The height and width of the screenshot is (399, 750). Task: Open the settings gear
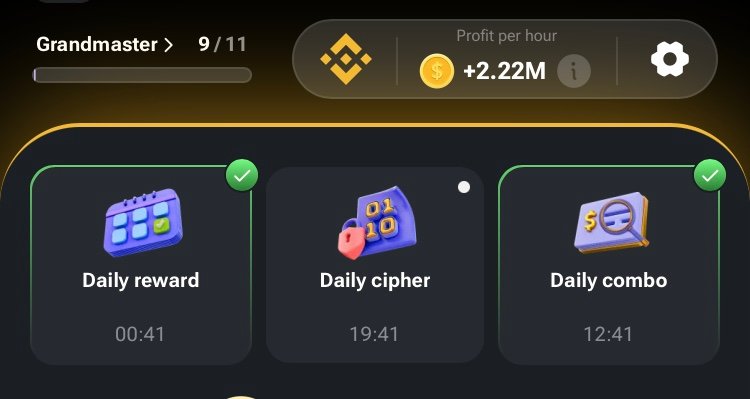tap(670, 59)
